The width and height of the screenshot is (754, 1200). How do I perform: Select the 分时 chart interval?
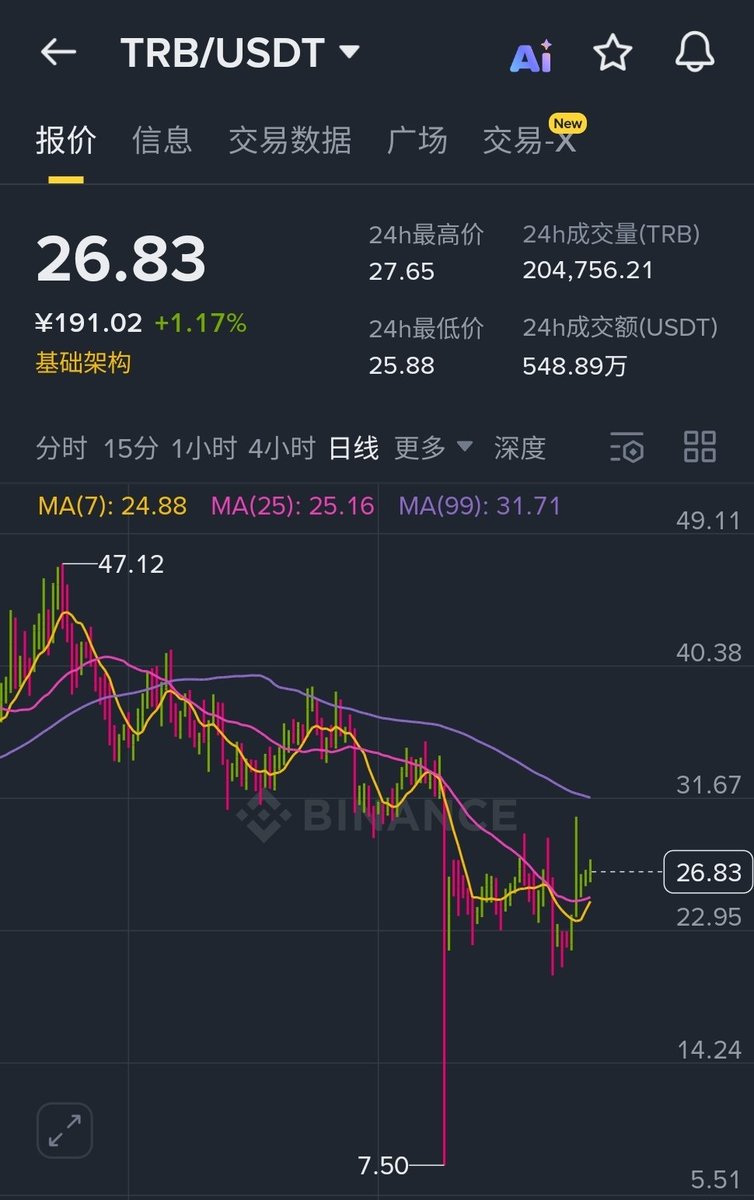tap(62, 448)
